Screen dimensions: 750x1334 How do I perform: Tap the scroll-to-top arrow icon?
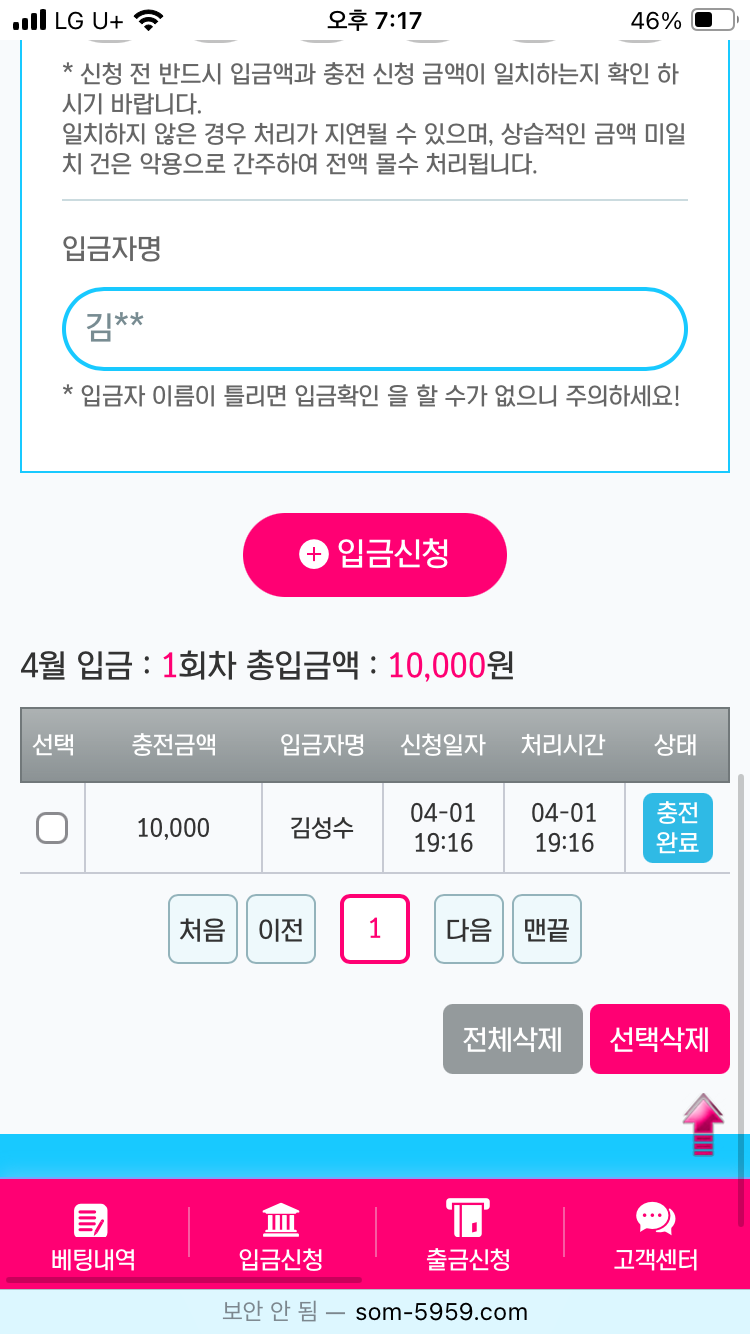[x=703, y=1125]
